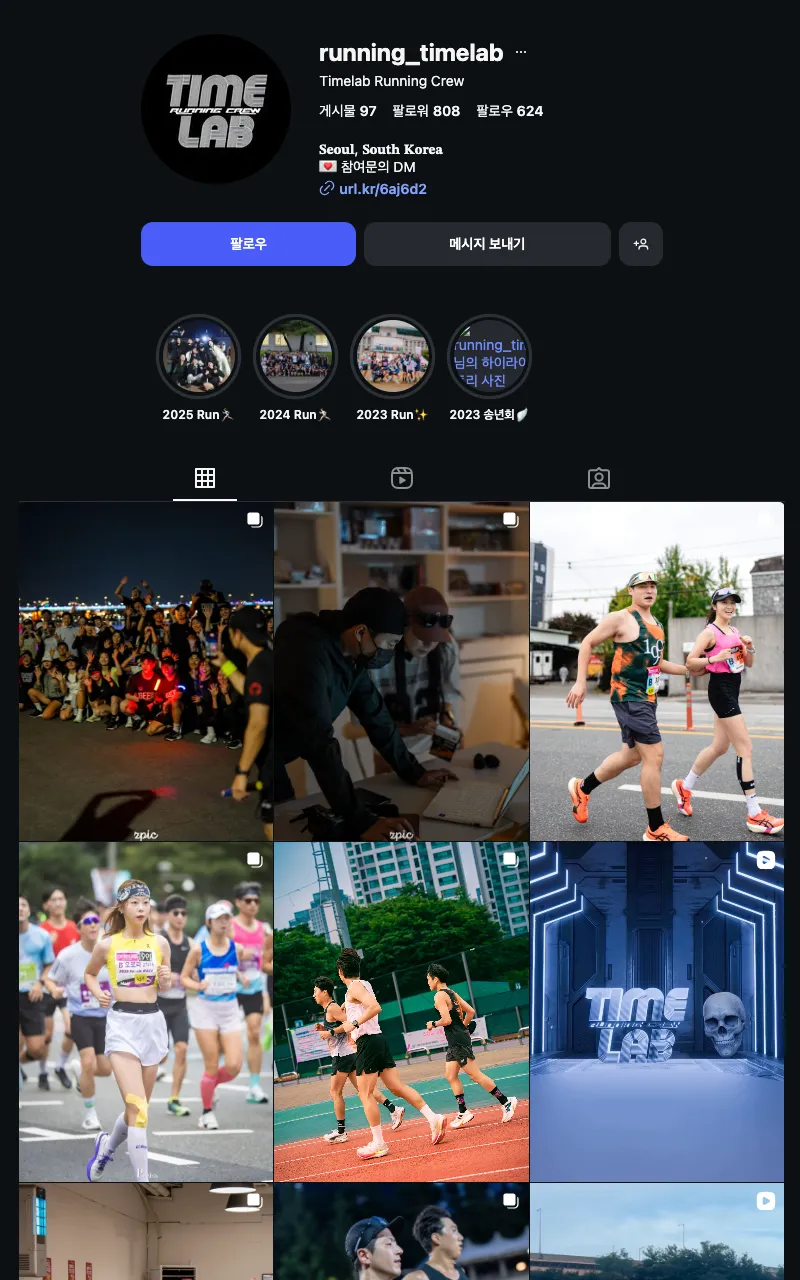Follow the running_timelab account
800x1280 pixels.
click(x=248, y=244)
